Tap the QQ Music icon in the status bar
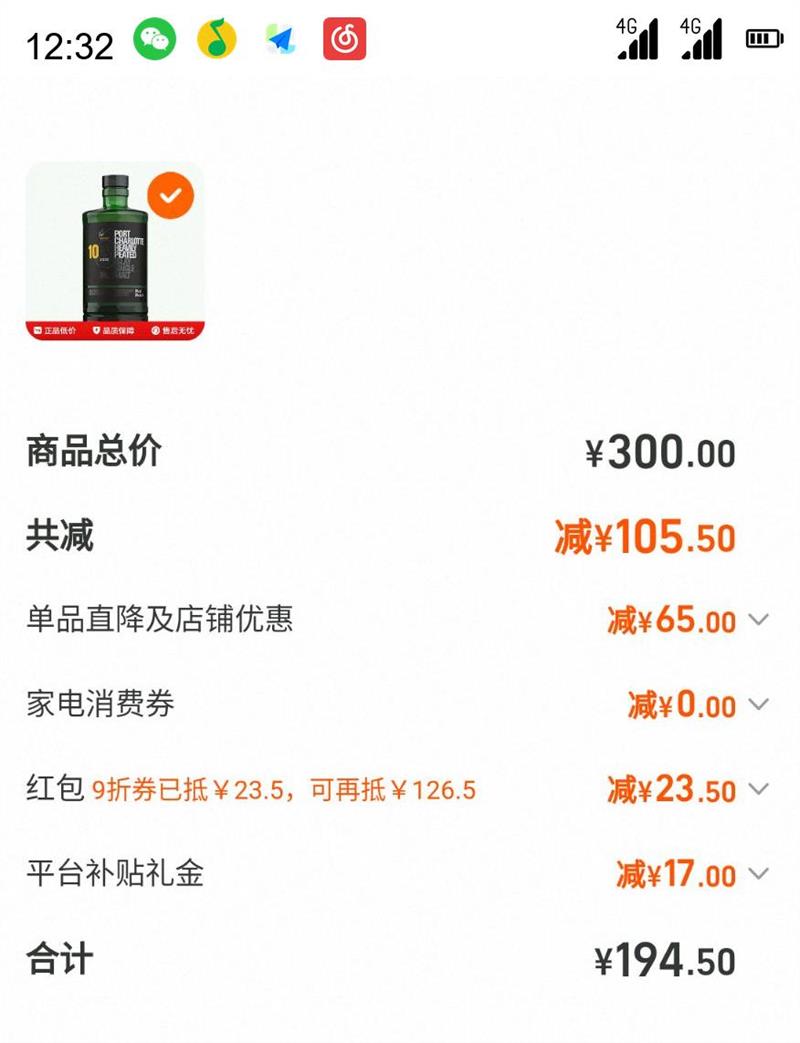 coord(215,38)
